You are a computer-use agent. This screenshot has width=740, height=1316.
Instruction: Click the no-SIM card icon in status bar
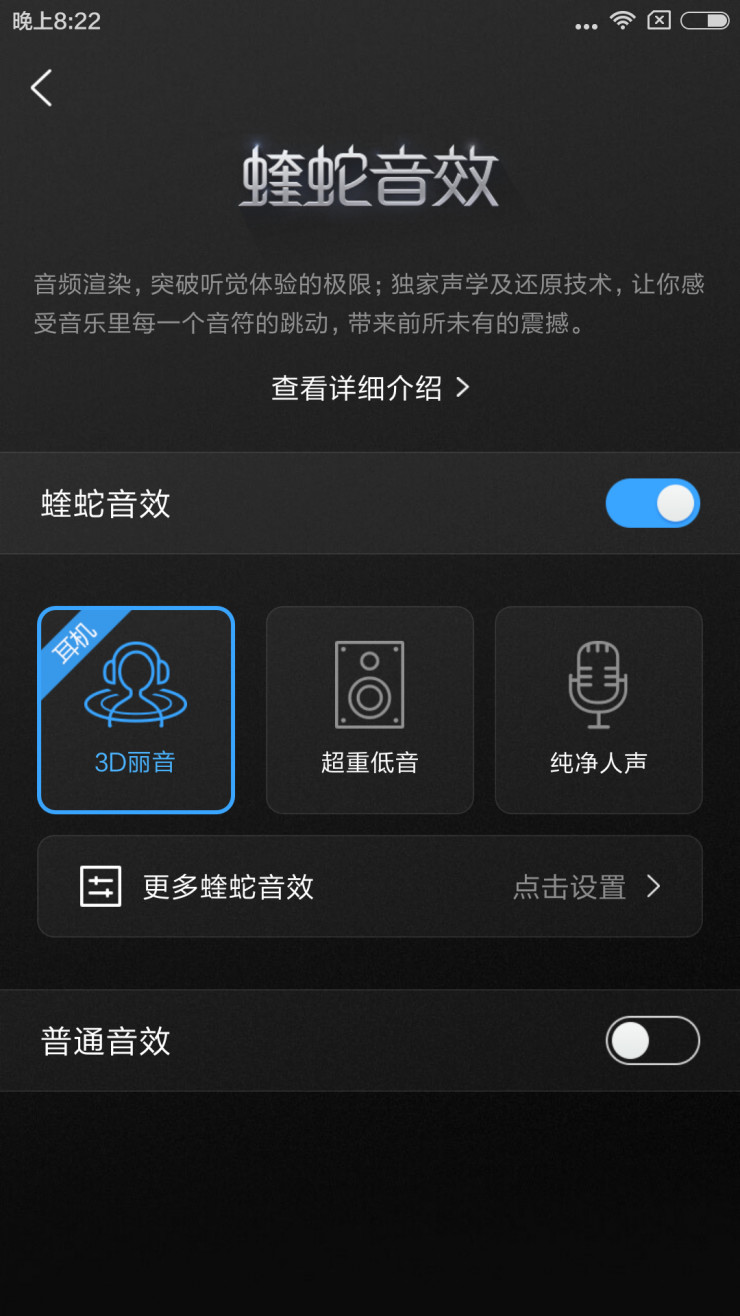(659, 20)
